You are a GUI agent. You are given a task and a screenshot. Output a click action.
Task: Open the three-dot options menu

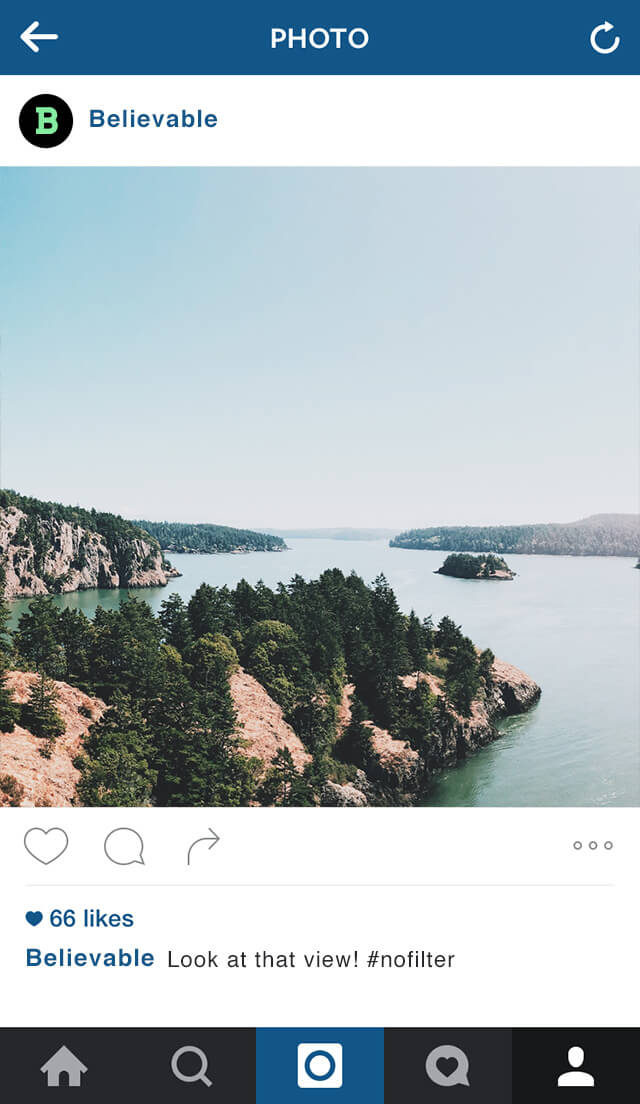tap(592, 846)
